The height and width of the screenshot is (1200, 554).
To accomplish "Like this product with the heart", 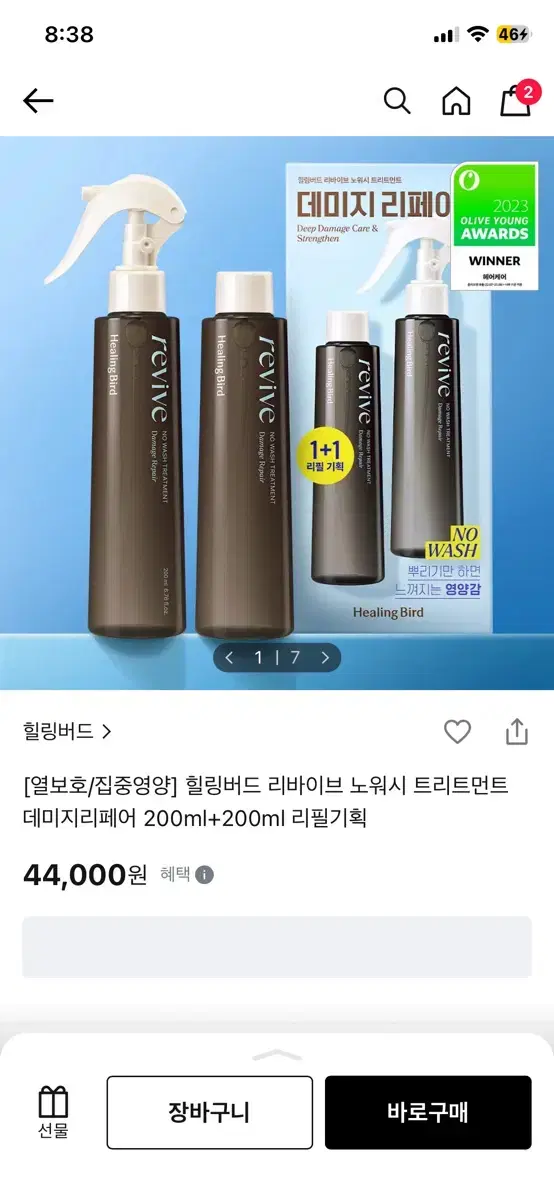I will [x=457, y=732].
